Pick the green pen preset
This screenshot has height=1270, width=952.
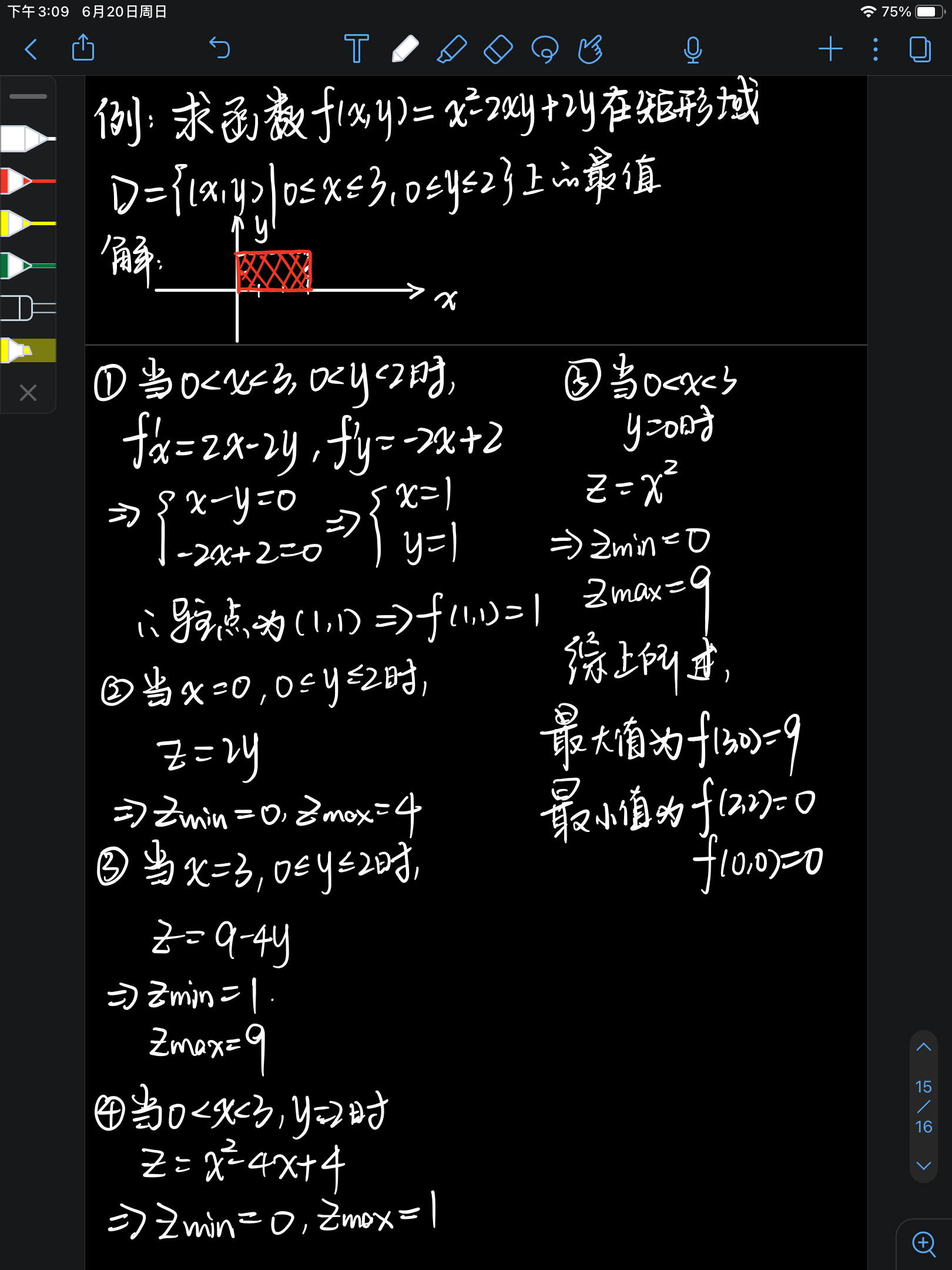click(26, 266)
